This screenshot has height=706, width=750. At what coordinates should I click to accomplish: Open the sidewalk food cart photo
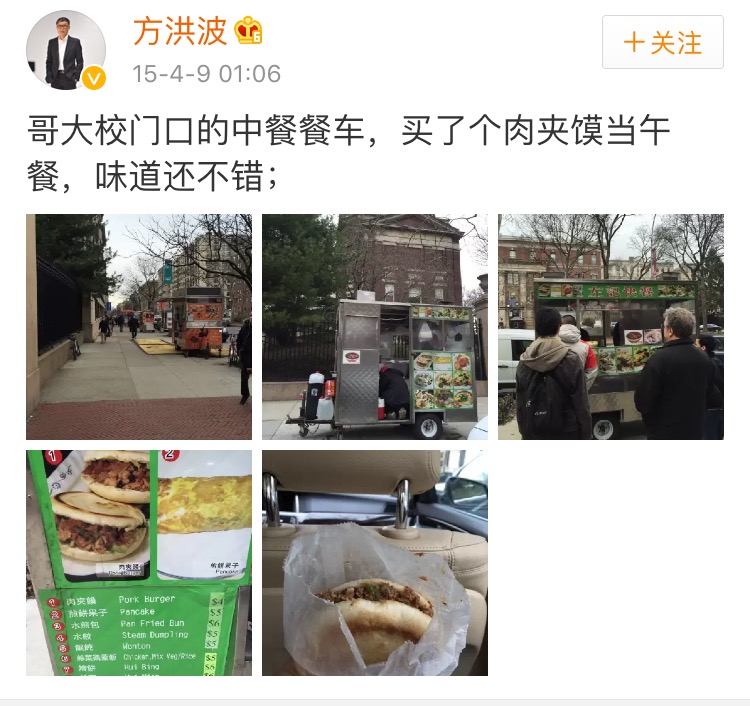(139, 327)
